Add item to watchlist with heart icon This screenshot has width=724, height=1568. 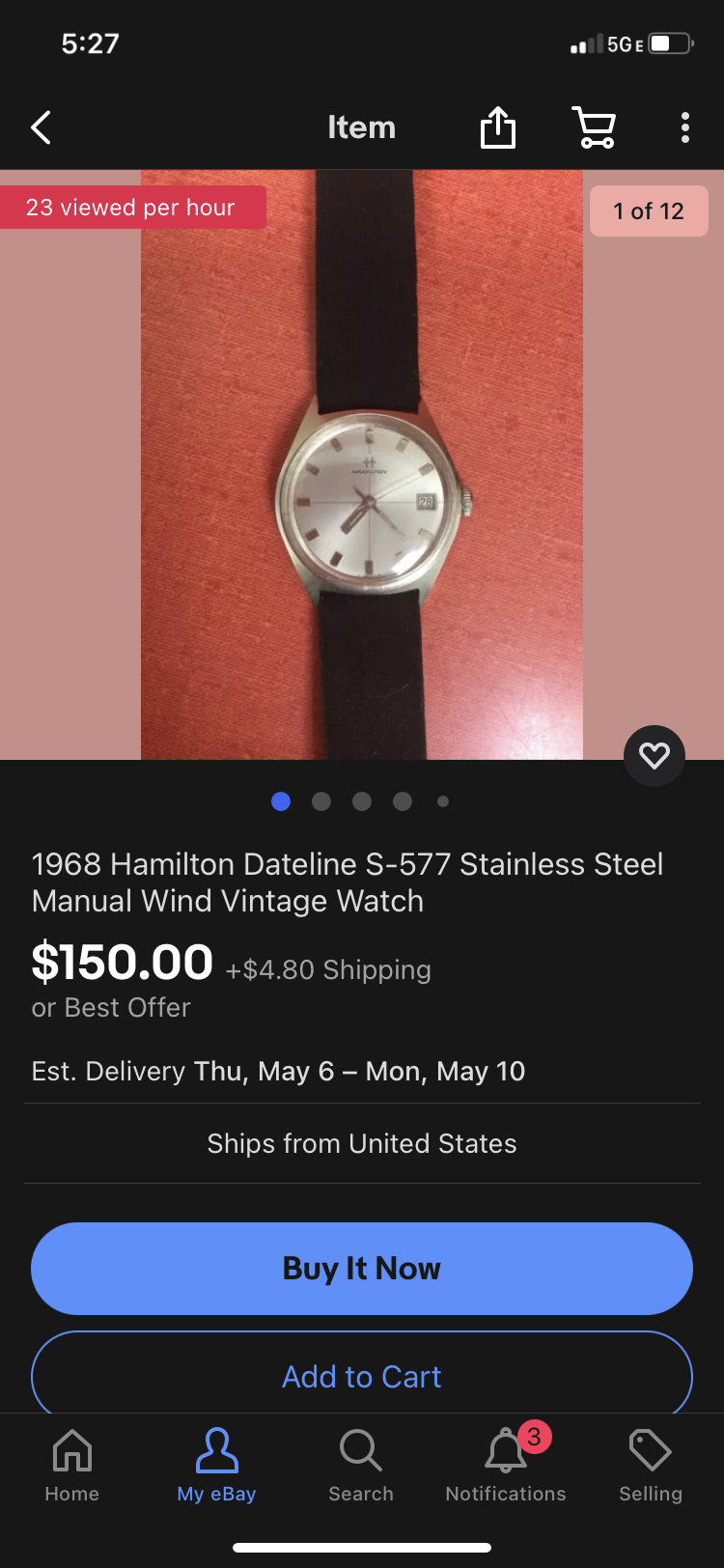pos(654,755)
